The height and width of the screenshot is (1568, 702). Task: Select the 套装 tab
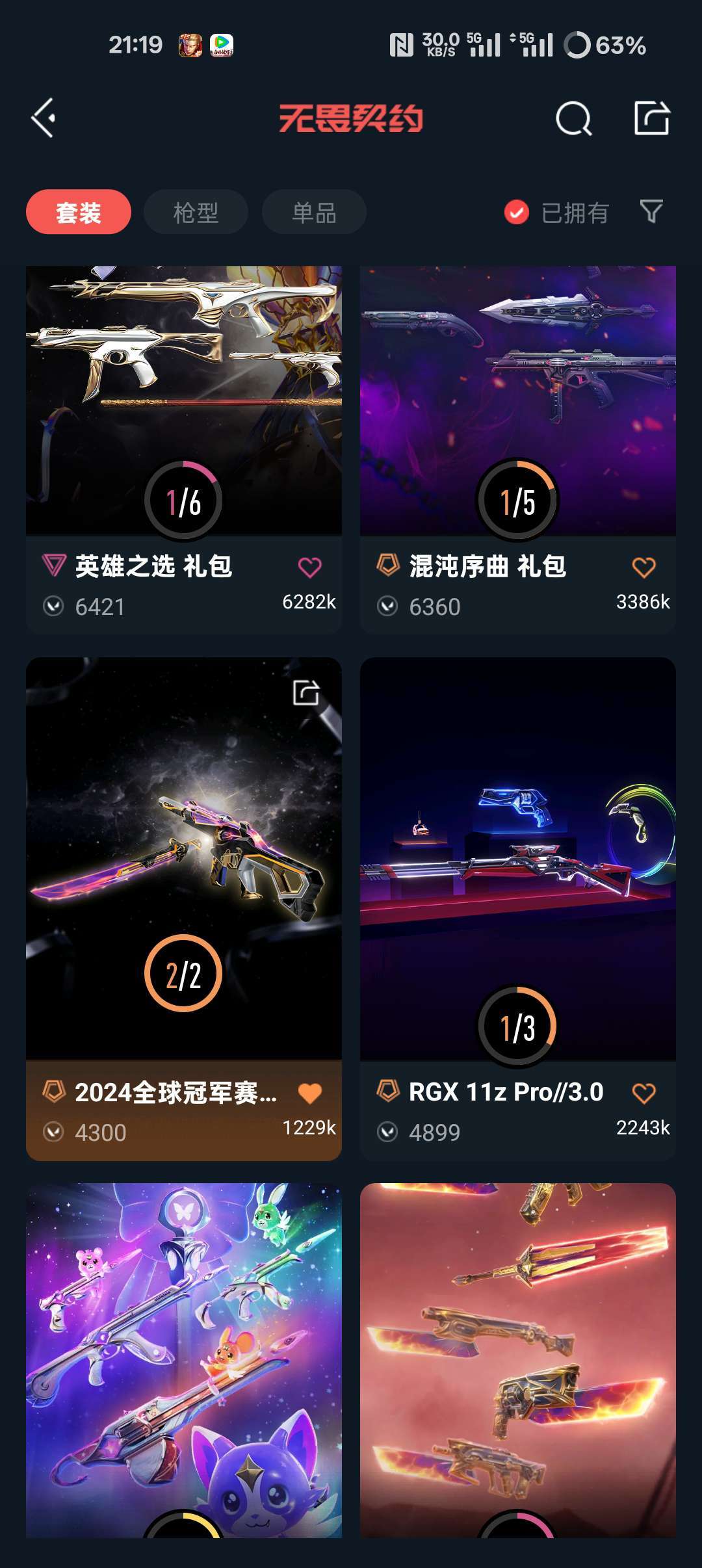79,212
